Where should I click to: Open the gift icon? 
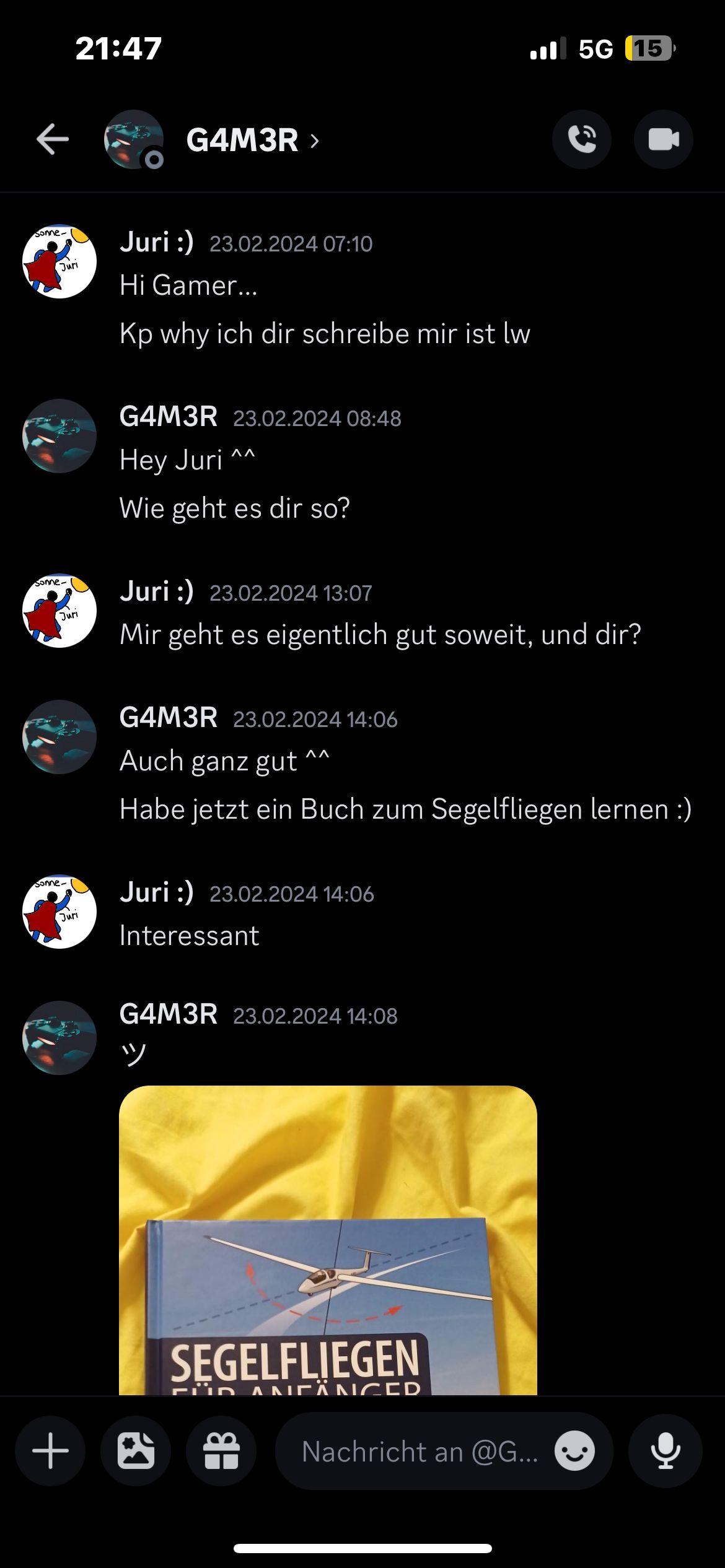(221, 1451)
